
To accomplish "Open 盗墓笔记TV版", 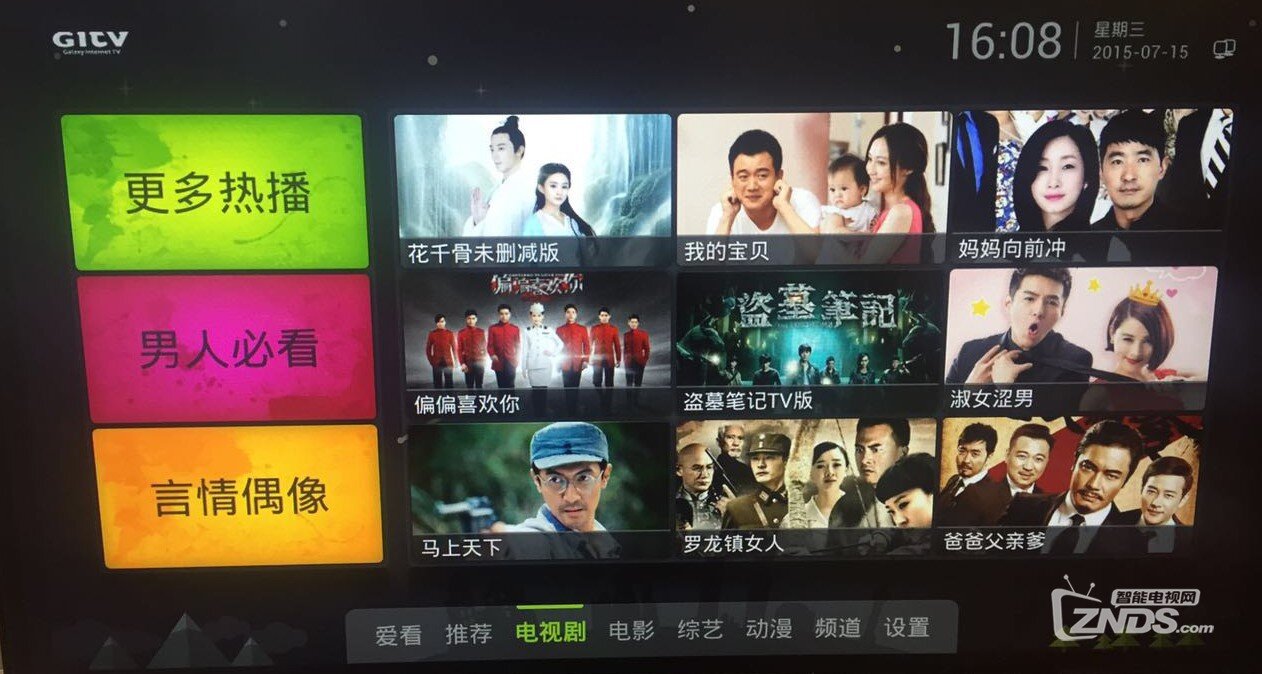I will pos(809,340).
